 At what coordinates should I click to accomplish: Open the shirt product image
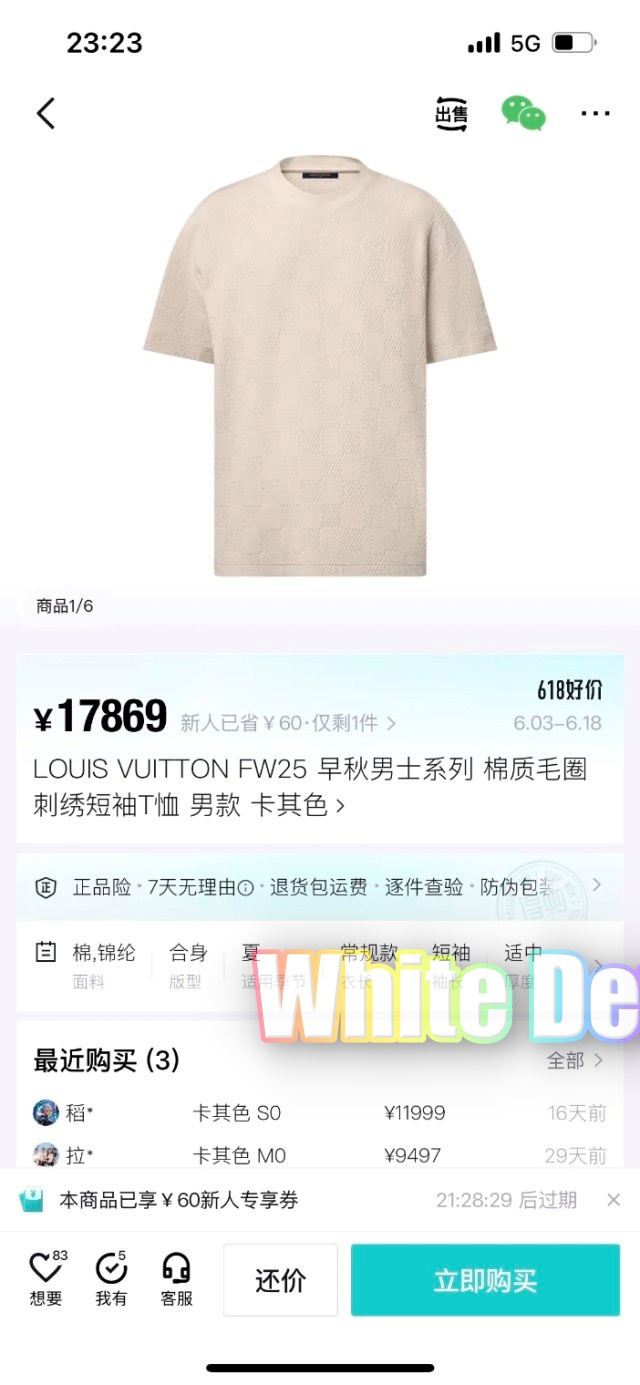pos(320,365)
